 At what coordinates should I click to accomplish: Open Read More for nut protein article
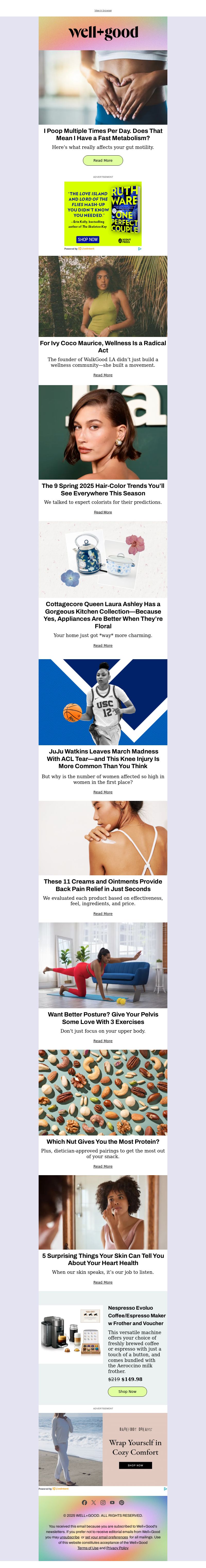coord(103,1166)
